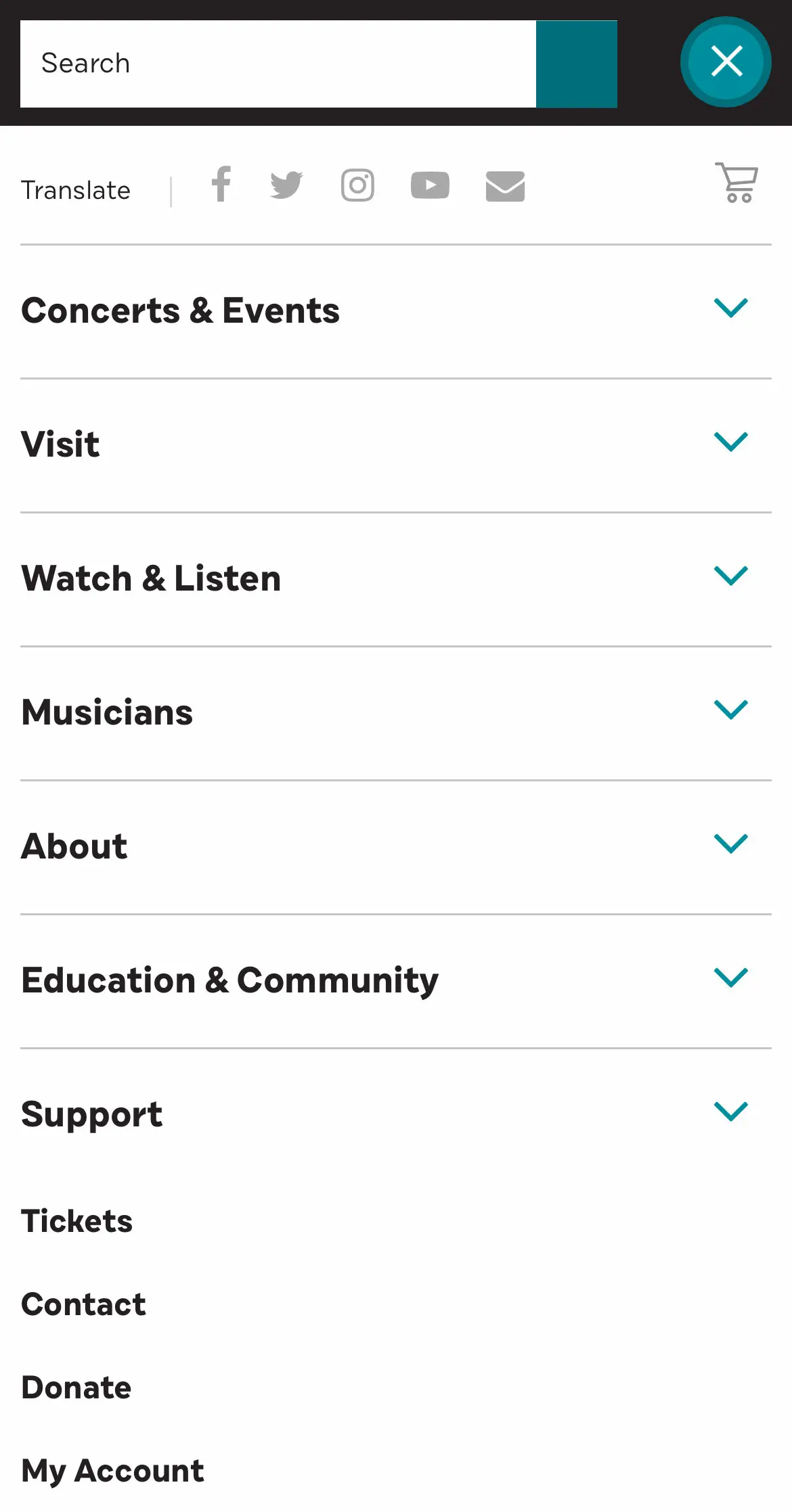The height and width of the screenshot is (1512, 792).
Task: Expand the Support section
Action: (396, 1114)
